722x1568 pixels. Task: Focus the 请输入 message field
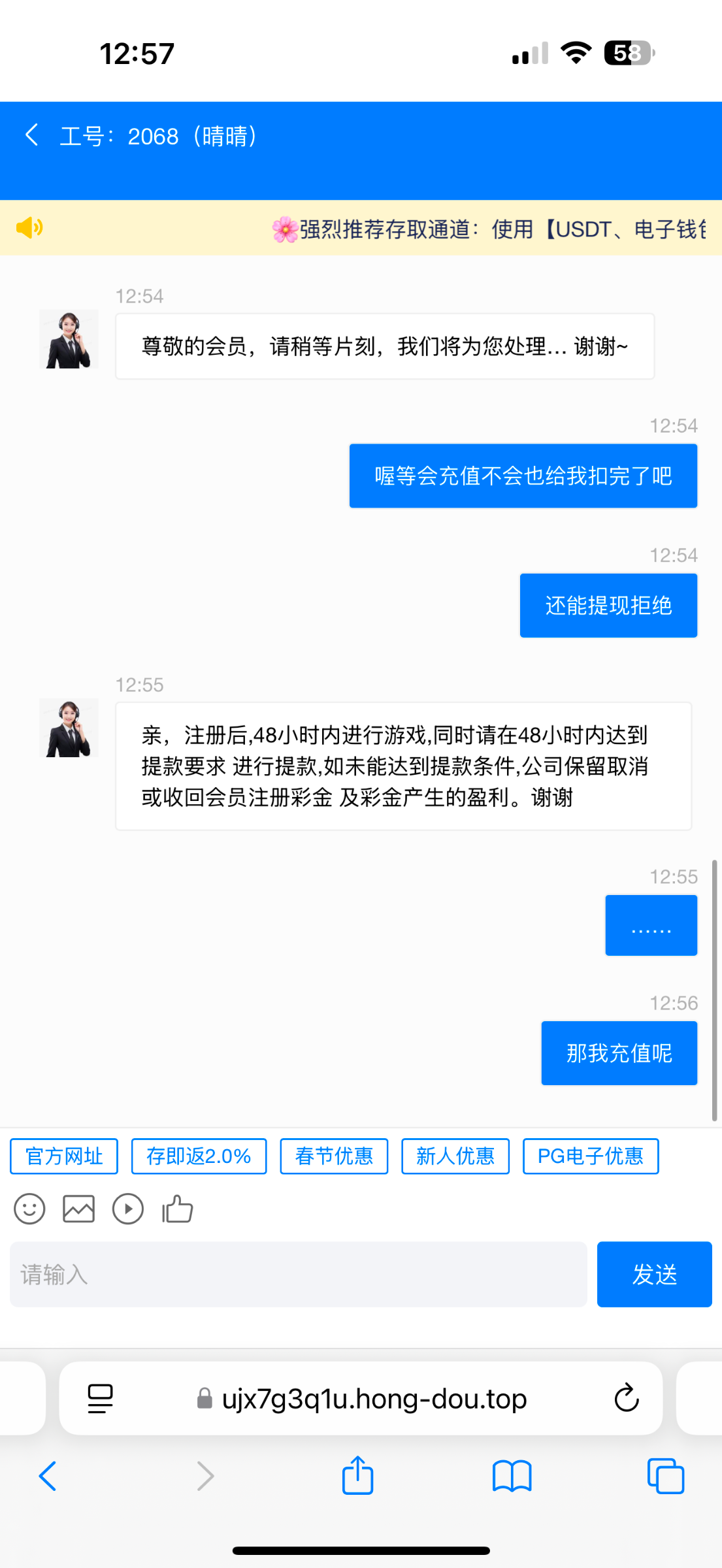[298, 1274]
